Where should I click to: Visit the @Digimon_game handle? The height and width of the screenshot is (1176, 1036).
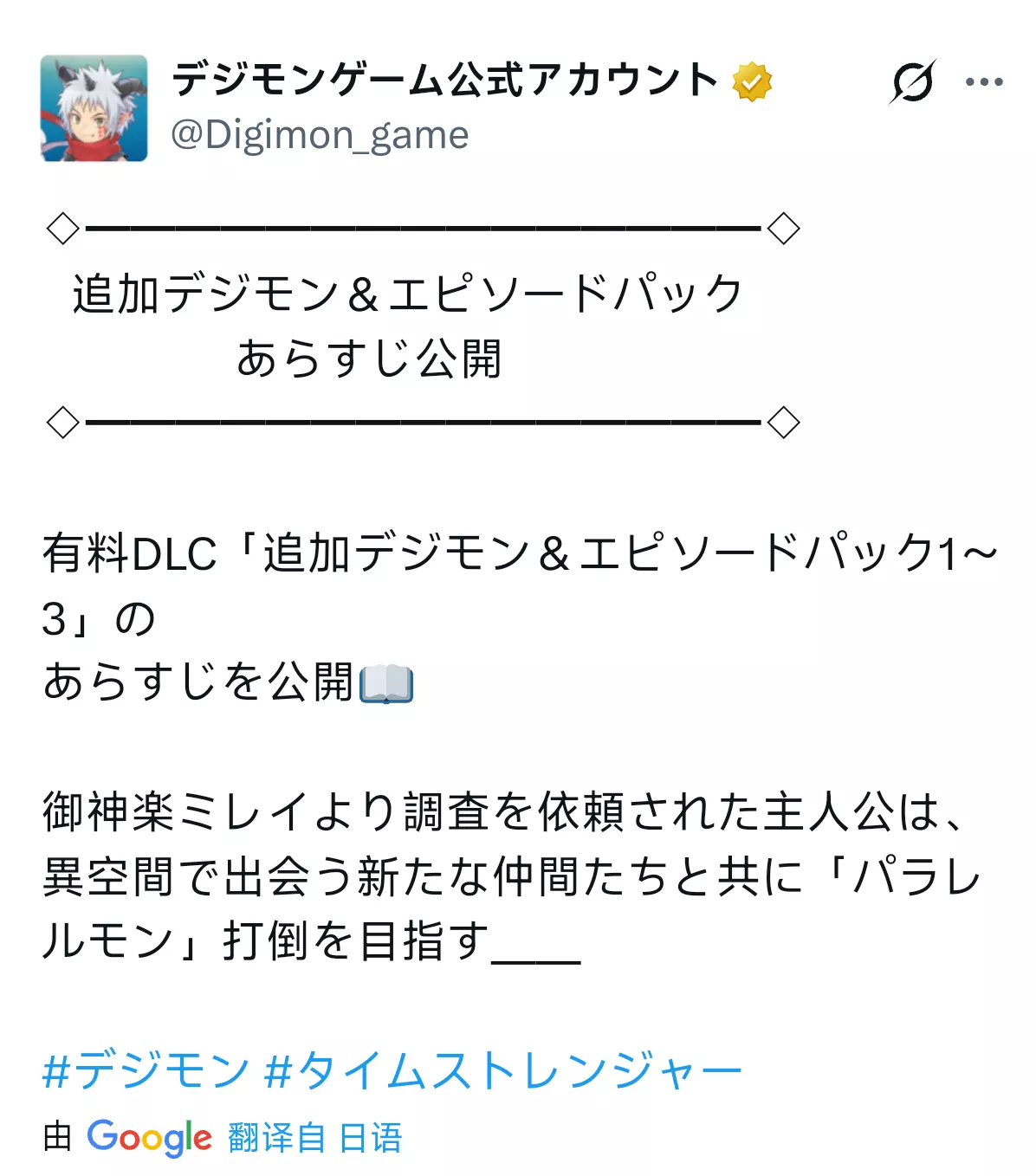321,134
